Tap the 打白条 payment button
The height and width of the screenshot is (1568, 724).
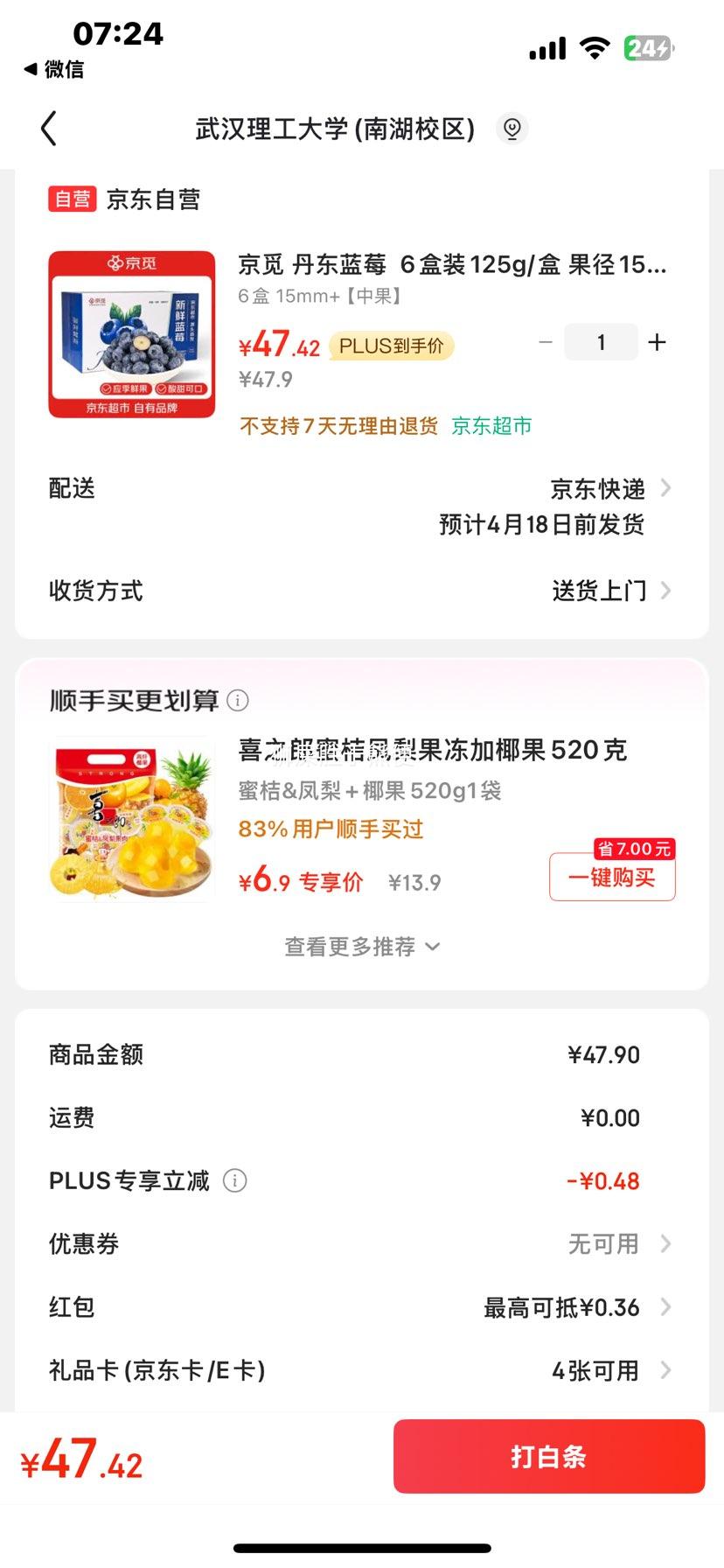(549, 1456)
